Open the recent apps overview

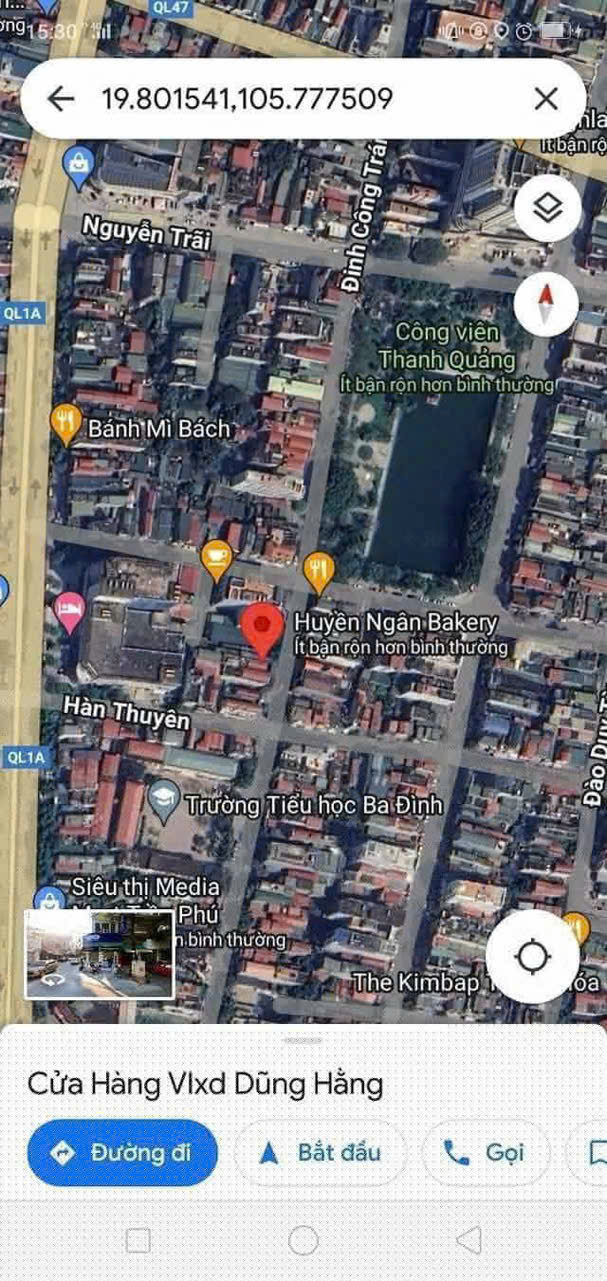click(138, 1241)
